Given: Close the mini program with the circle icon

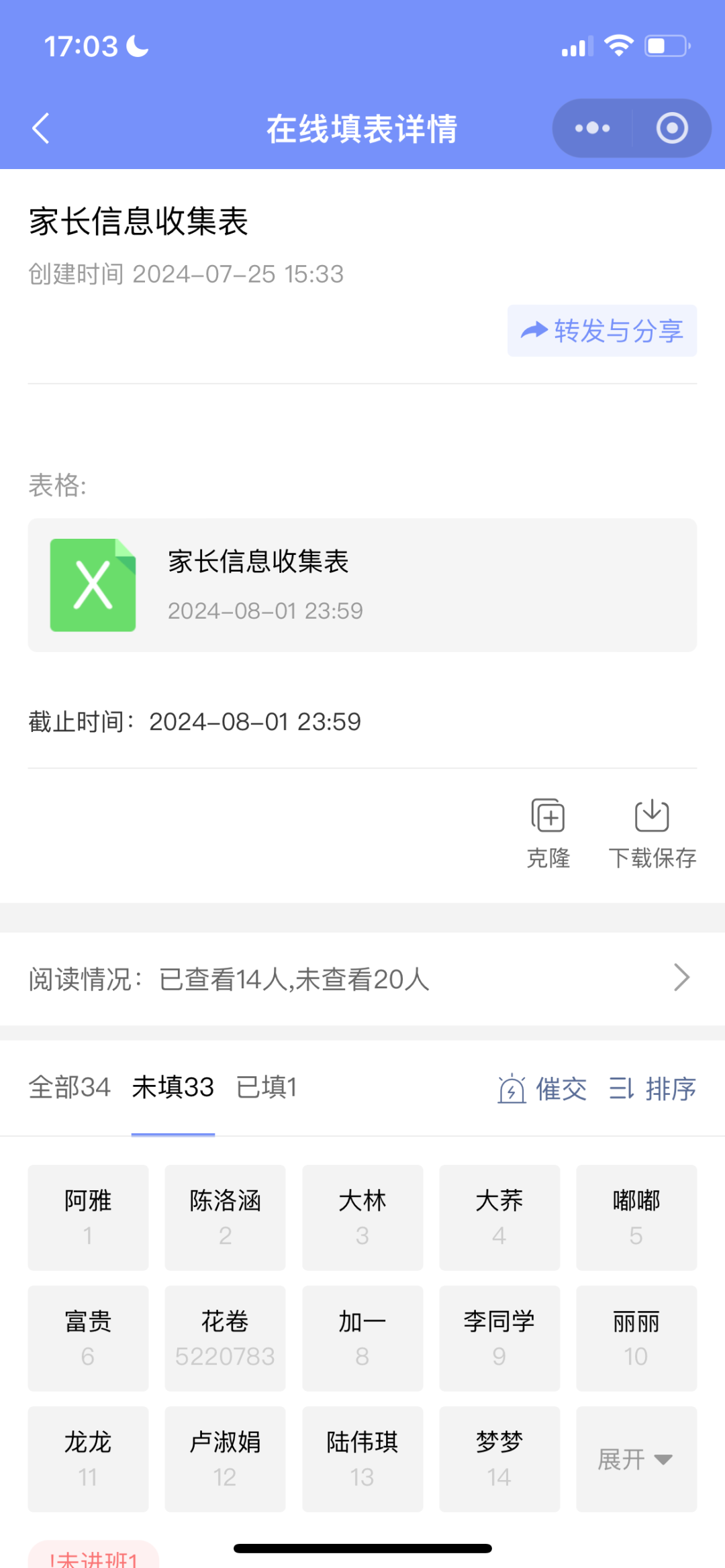Looking at the screenshot, I should [x=672, y=128].
